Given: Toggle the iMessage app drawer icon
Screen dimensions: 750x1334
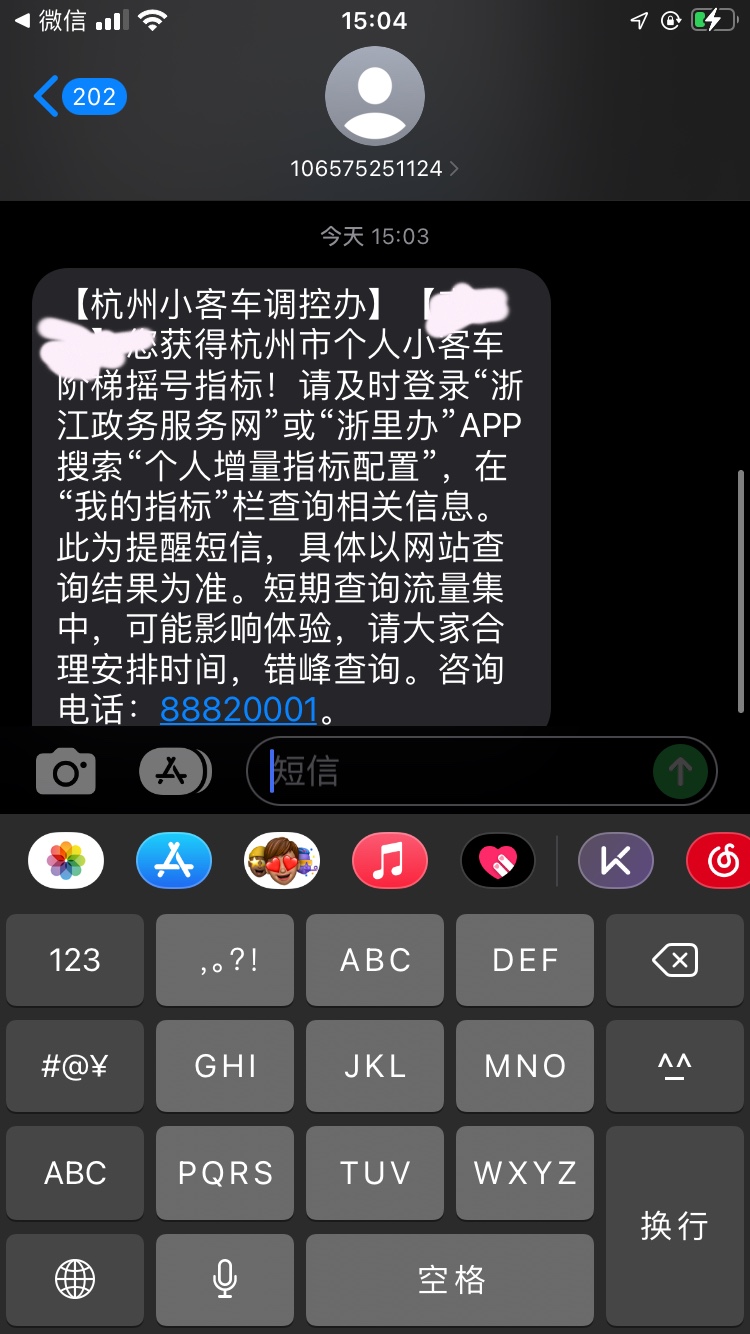Looking at the screenshot, I should coord(173,771).
